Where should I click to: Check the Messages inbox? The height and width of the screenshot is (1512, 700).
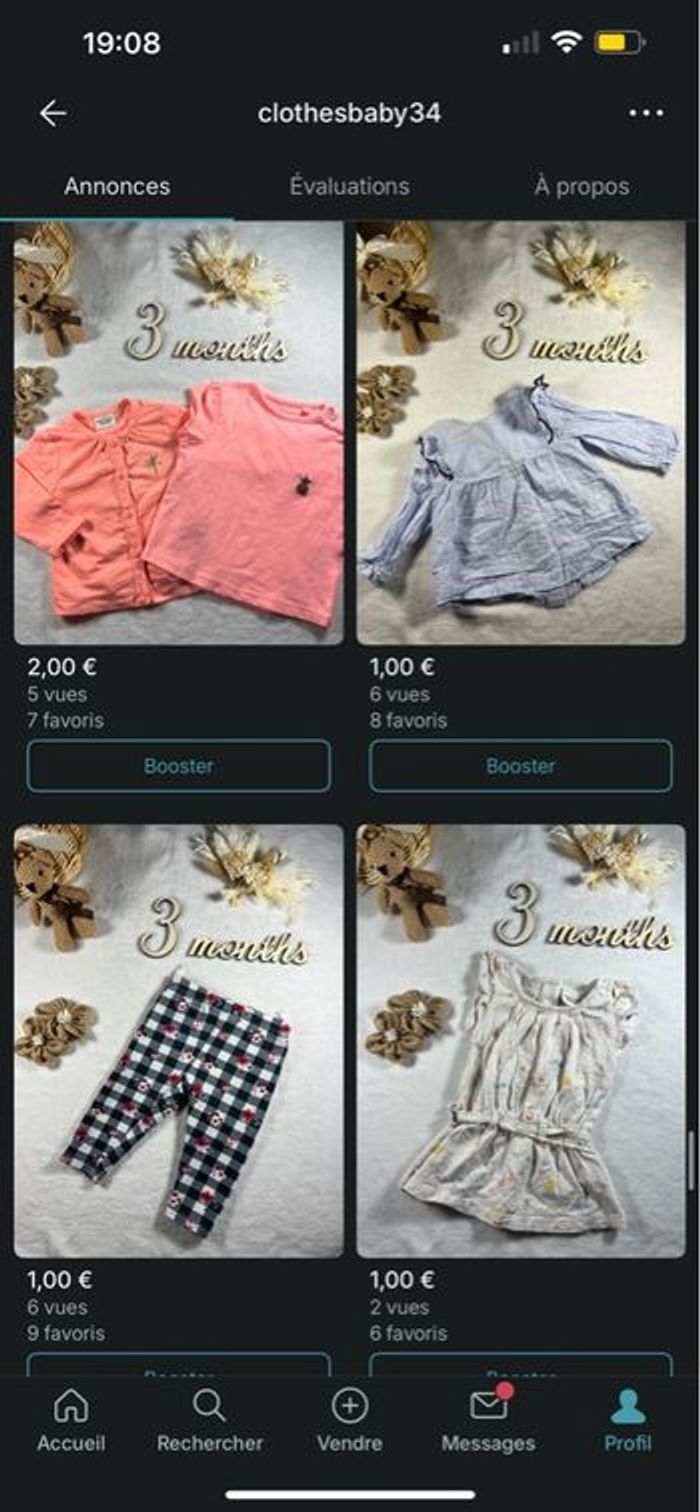(488, 1421)
